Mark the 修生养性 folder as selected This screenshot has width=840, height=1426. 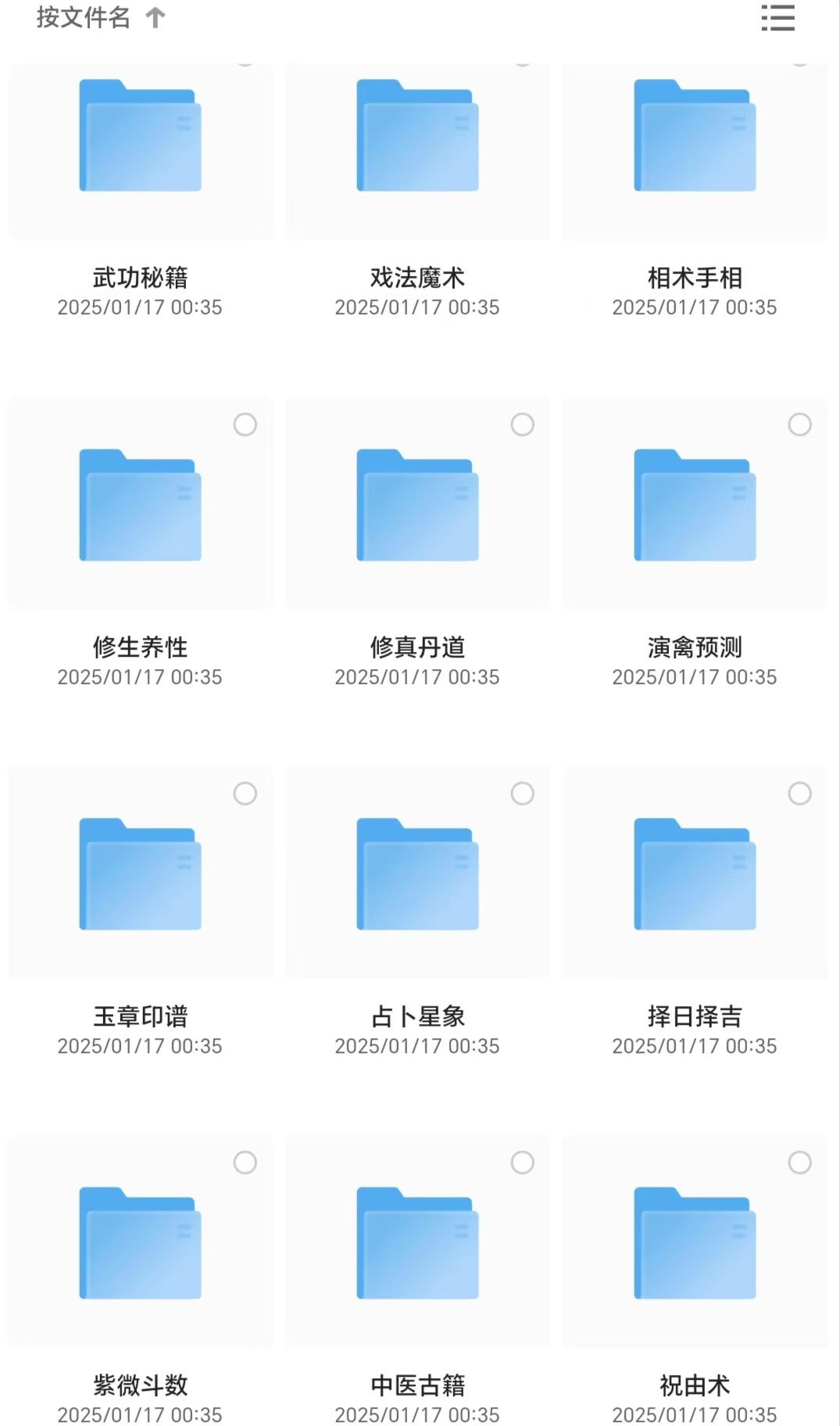point(245,425)
